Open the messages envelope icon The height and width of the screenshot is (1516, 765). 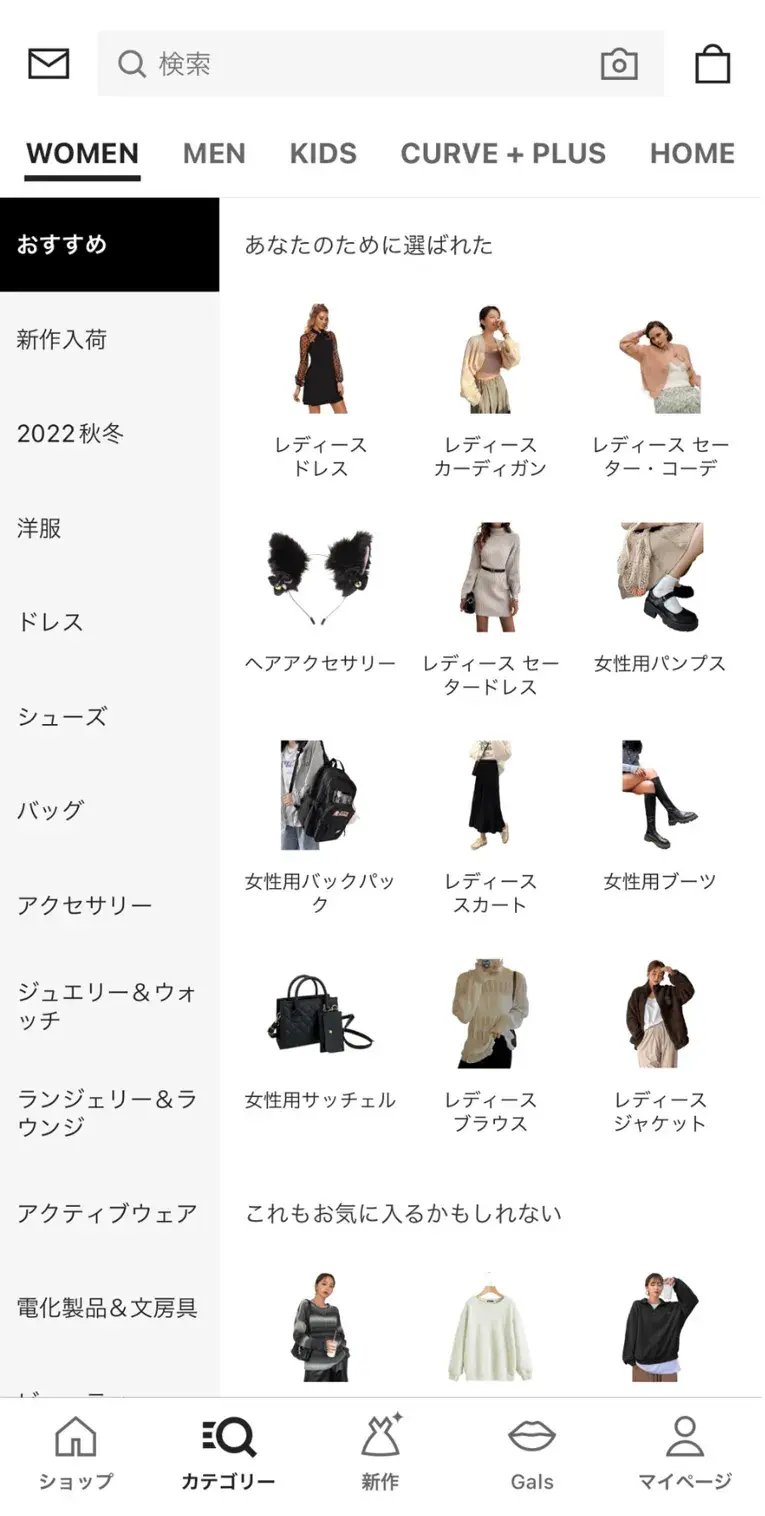[48, 64]
